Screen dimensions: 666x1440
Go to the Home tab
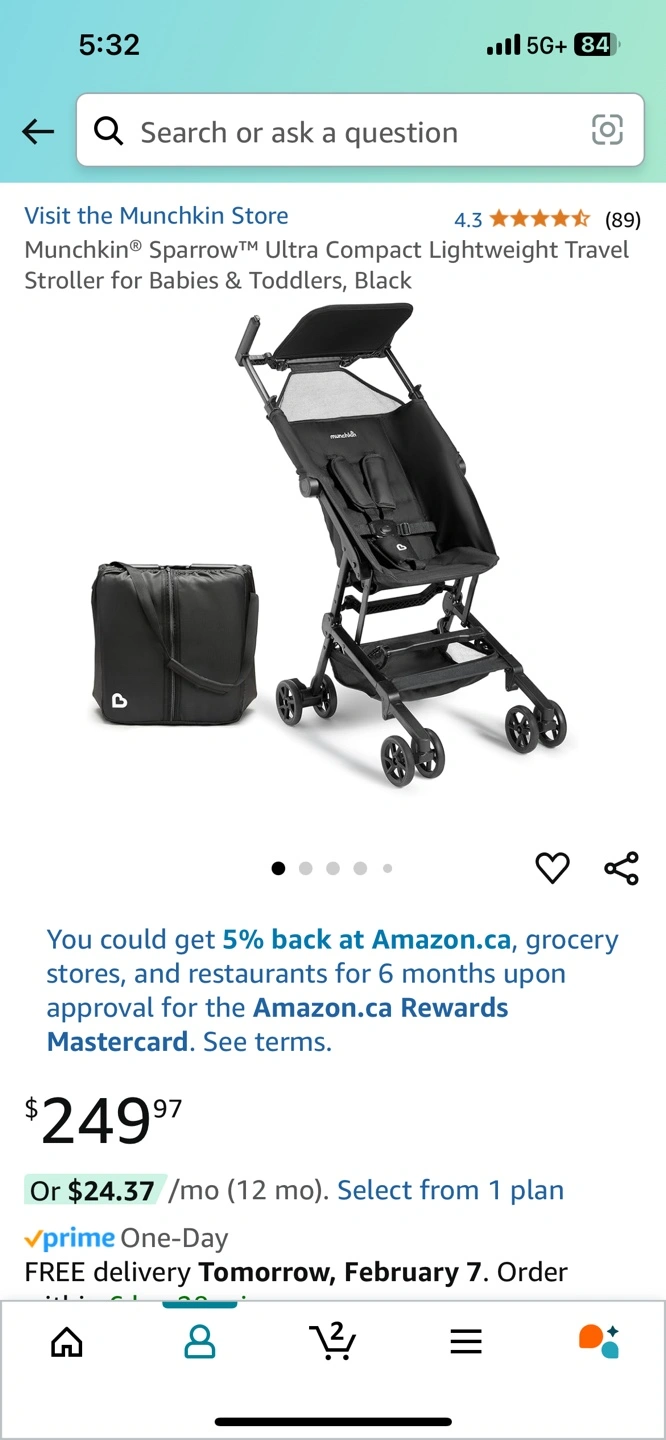(x=67, y=1341)
